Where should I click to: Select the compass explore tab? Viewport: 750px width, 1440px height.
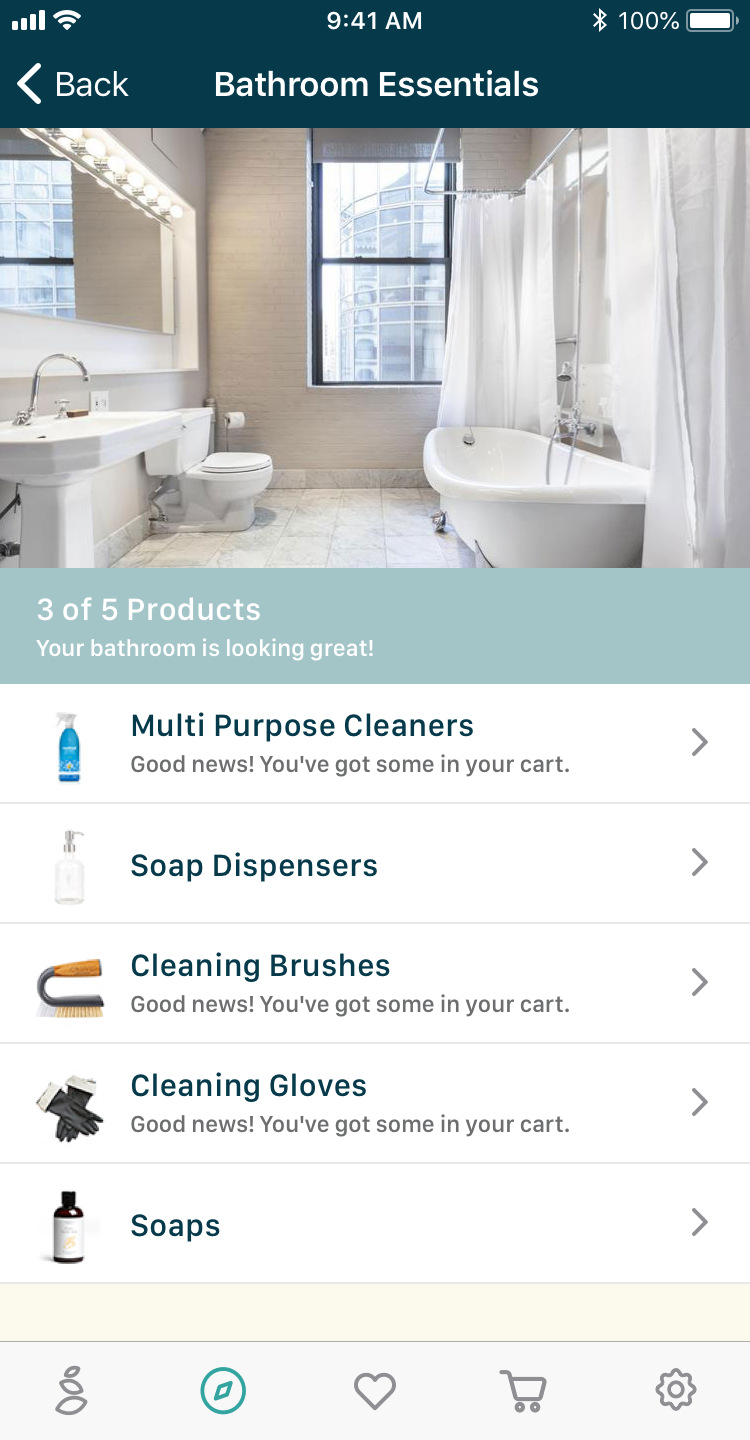click(x=223, y=1390)
